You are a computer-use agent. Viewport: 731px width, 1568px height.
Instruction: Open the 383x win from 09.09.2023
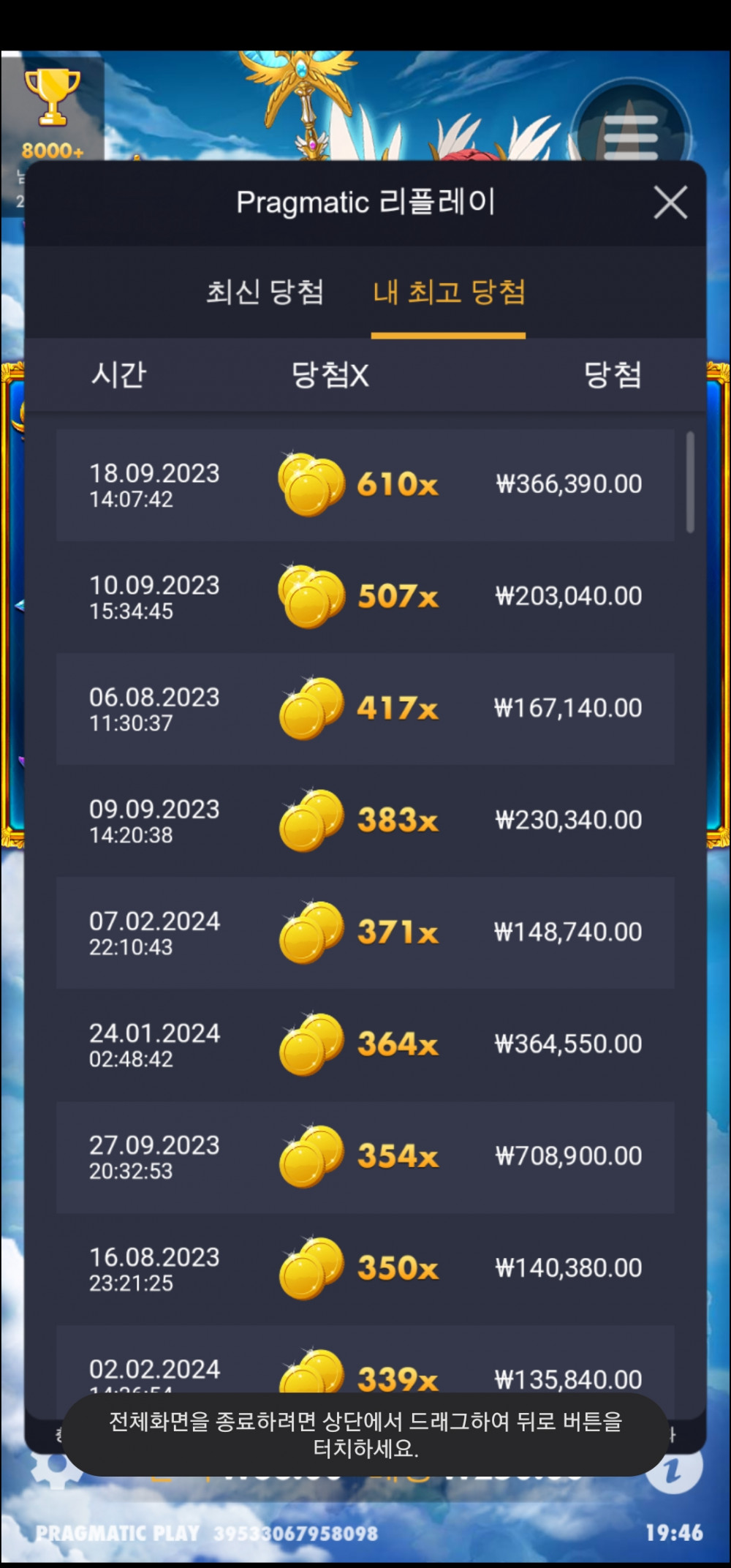coord(365,821)
